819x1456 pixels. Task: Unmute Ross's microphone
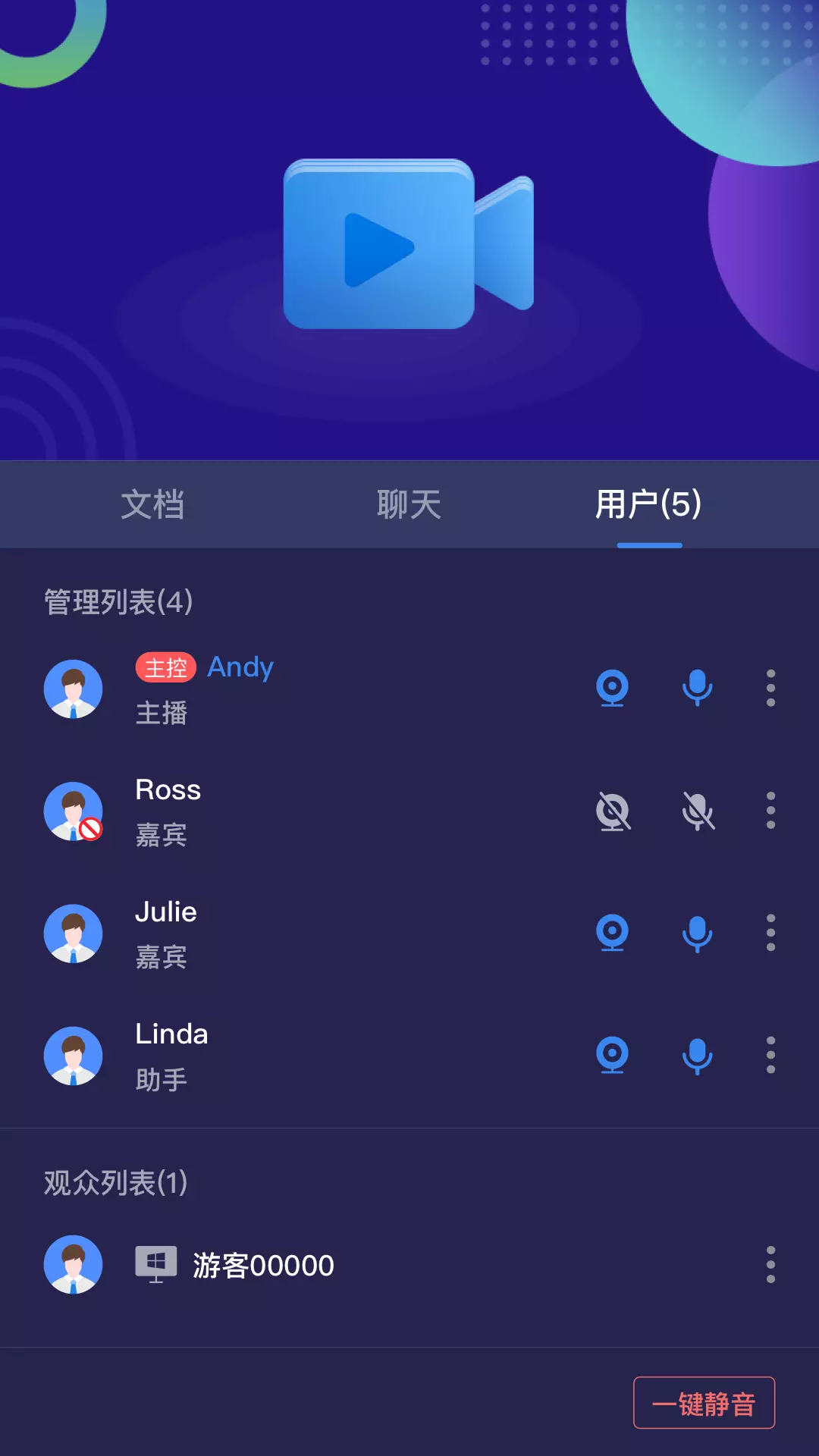point(698,811)
